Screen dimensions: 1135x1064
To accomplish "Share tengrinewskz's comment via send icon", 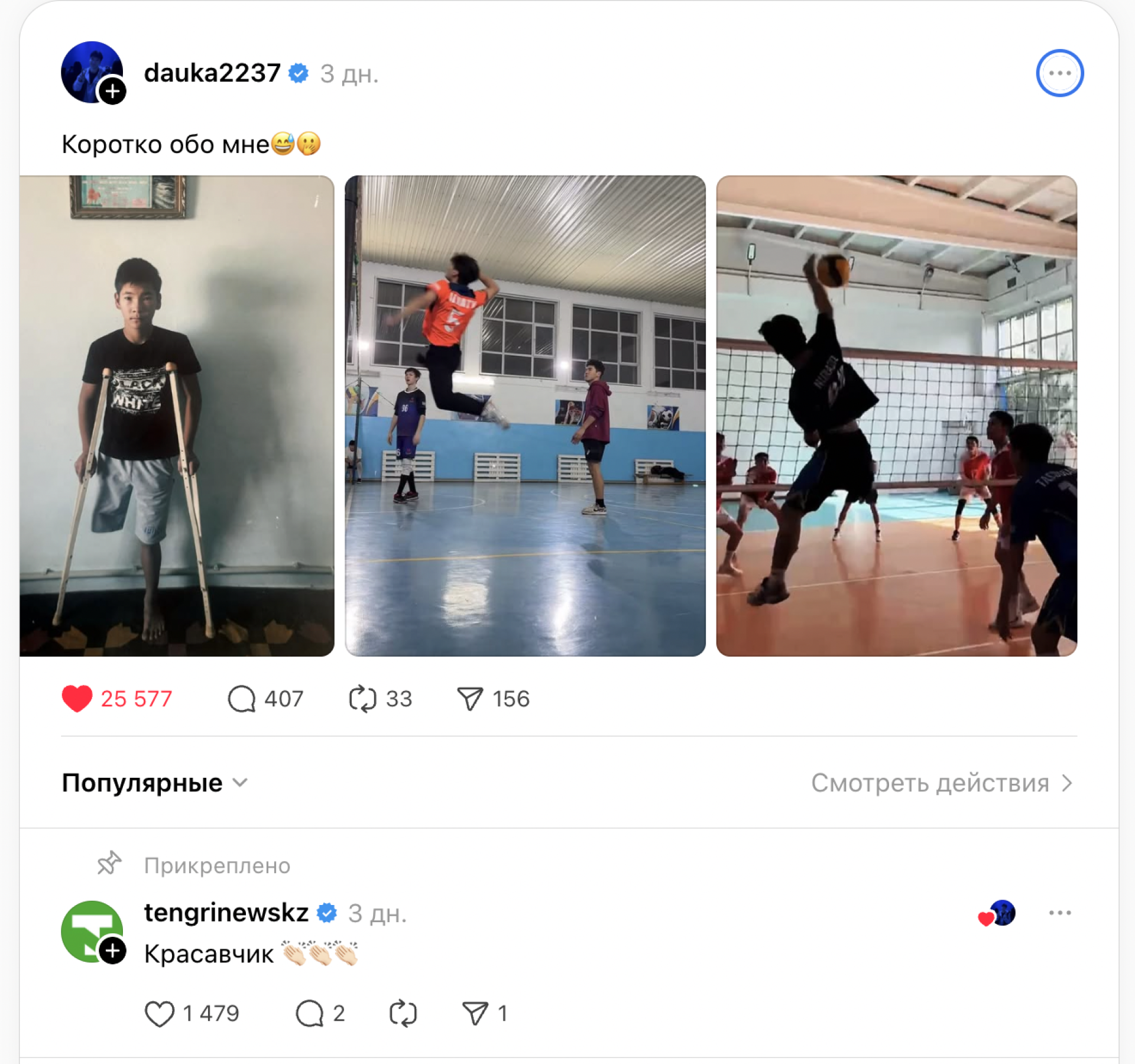I will [475, 1013].
